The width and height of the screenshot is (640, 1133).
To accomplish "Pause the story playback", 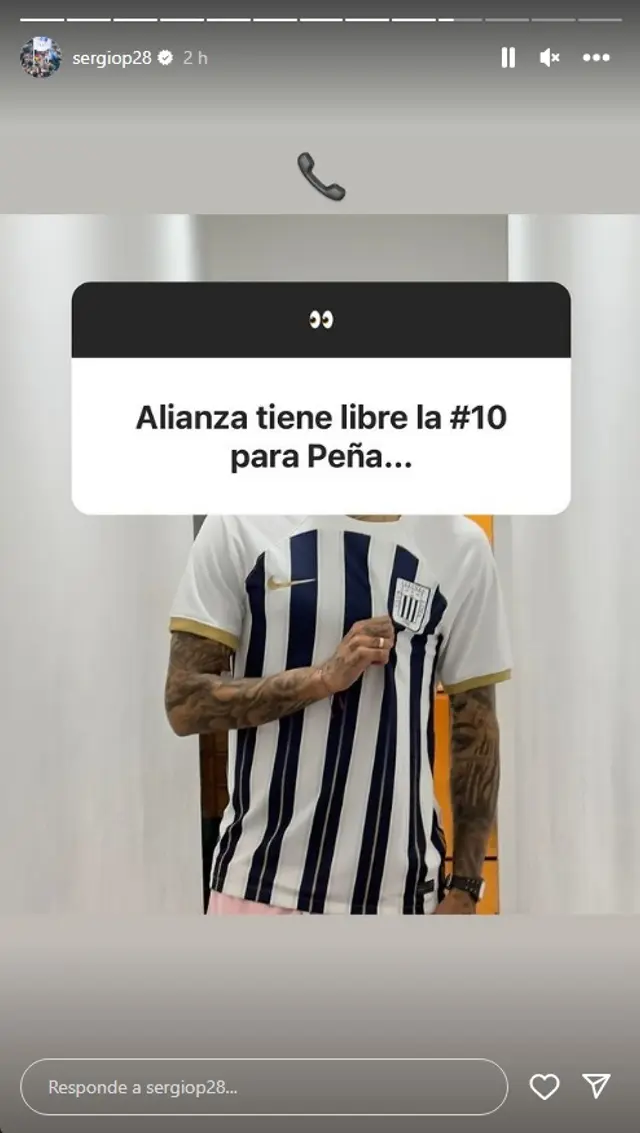I will [508, 58].
